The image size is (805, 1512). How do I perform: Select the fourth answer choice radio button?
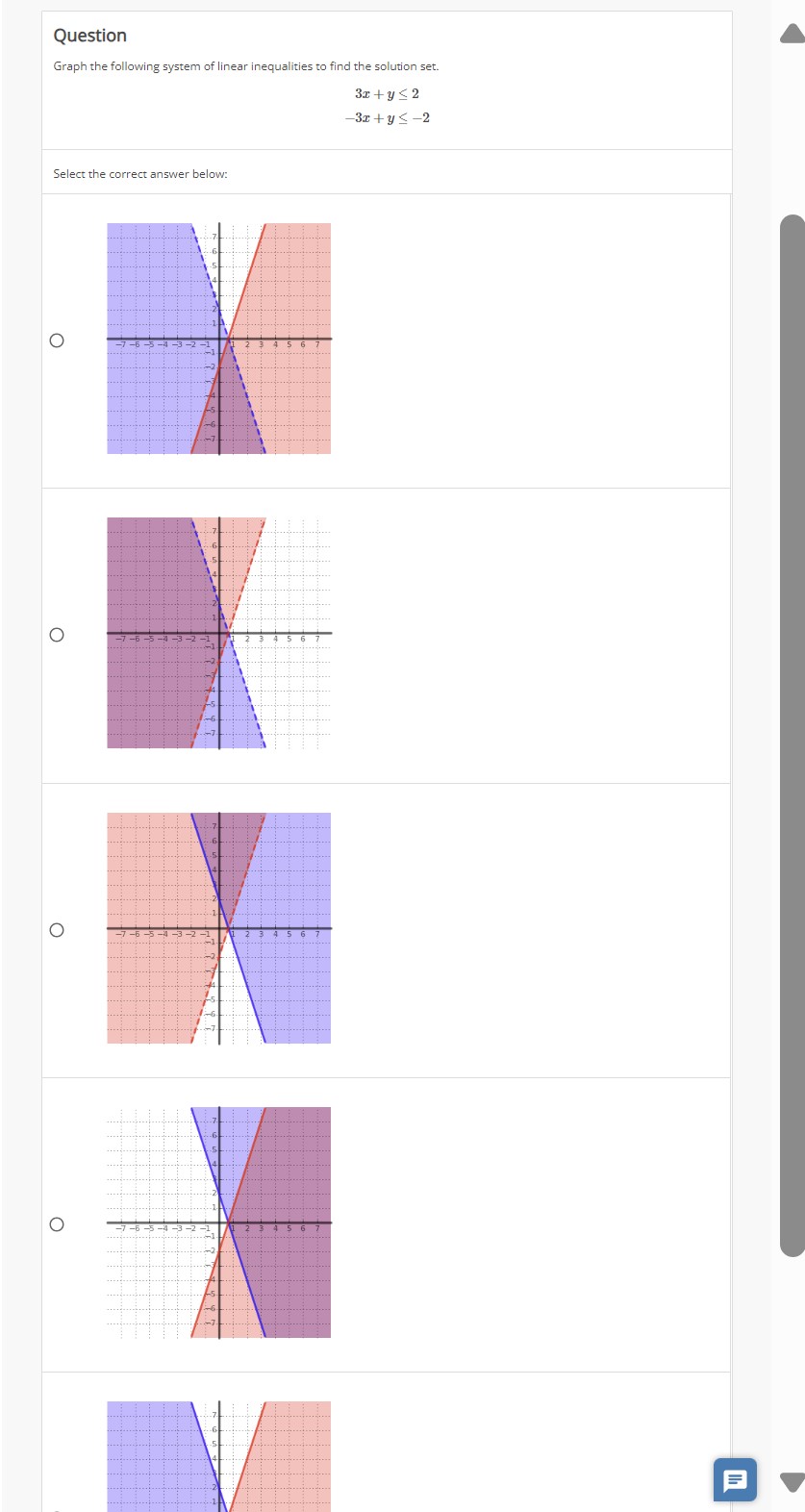tap(56, 1222)
